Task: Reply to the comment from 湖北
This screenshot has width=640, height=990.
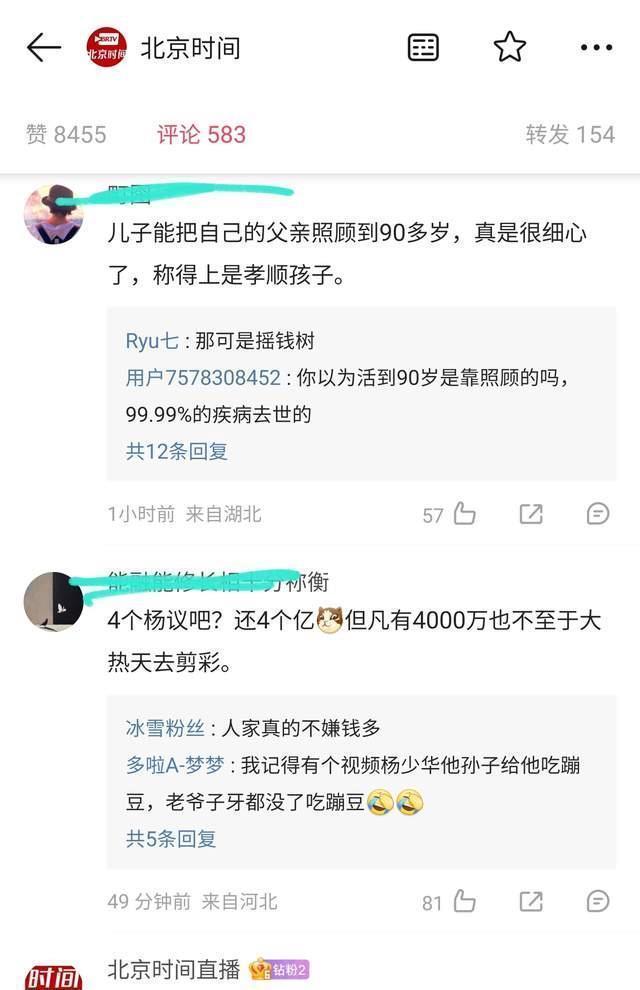Action: pos(597,514)
